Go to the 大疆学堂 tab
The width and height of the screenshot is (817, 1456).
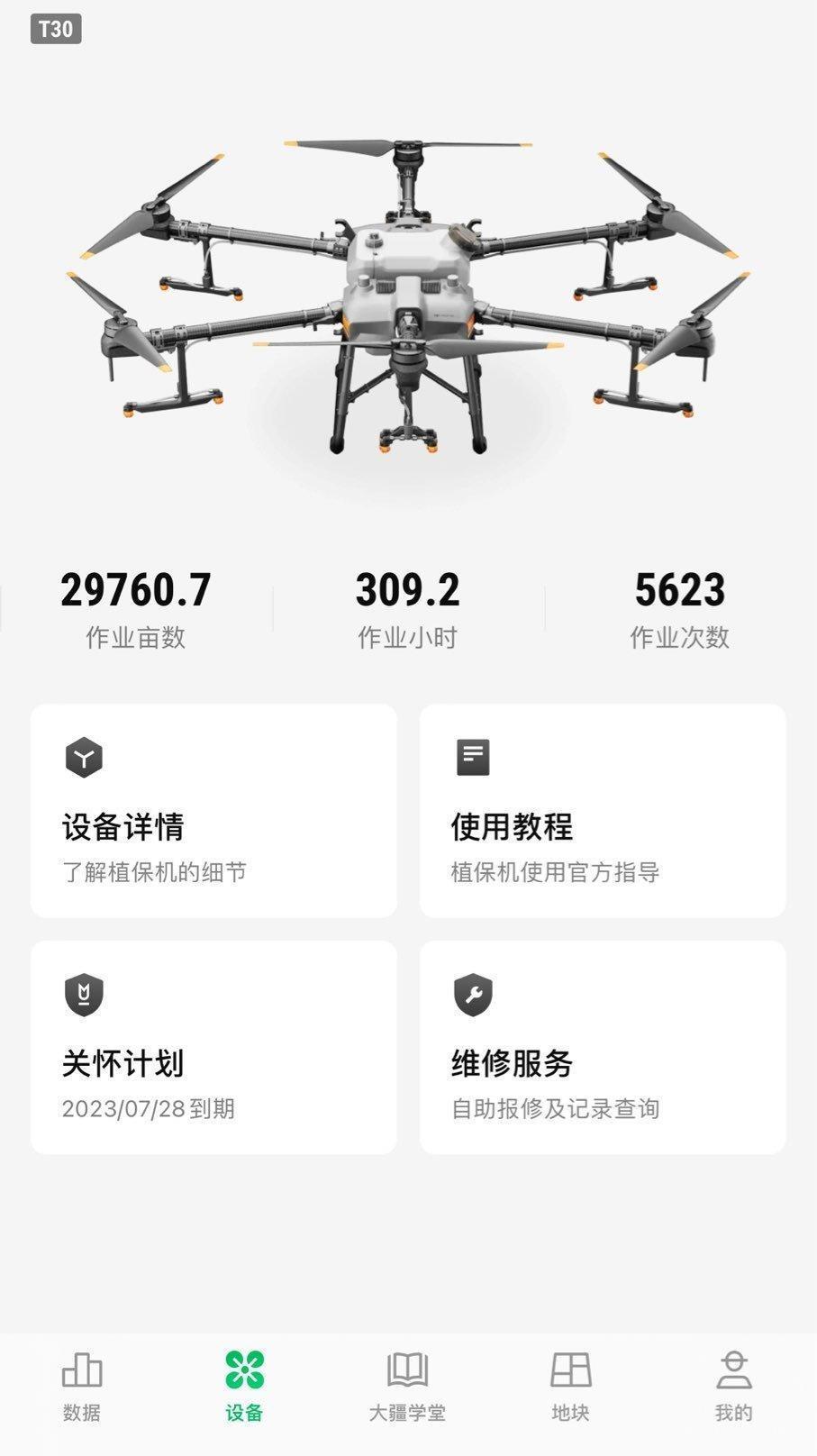tap(407, 1387)
